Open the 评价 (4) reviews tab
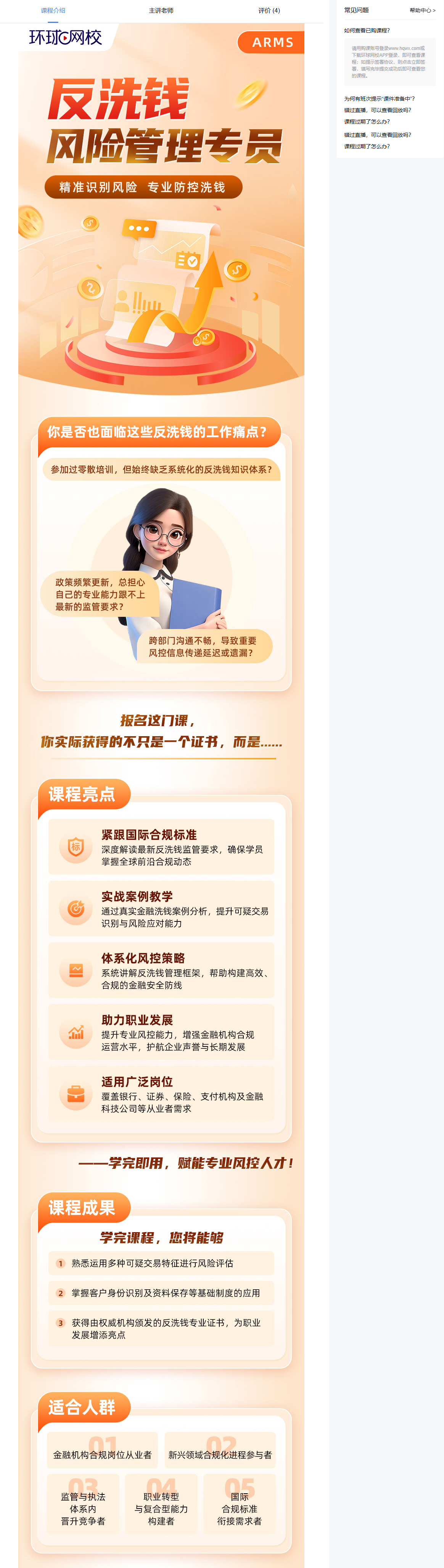This screenshot has width=444, height=1568. click(269, 10)
